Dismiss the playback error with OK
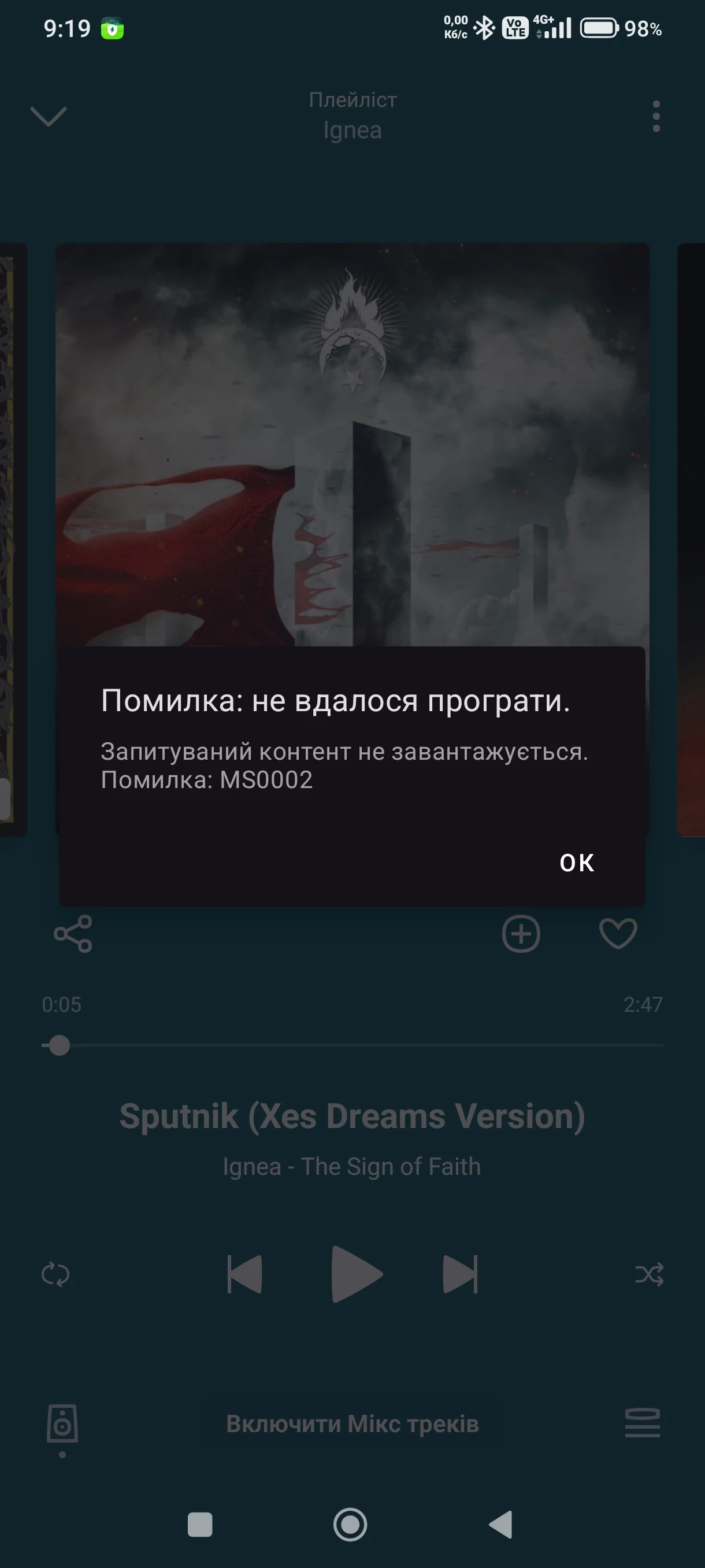Viewport: 705px width, 1568px height. 576,863
